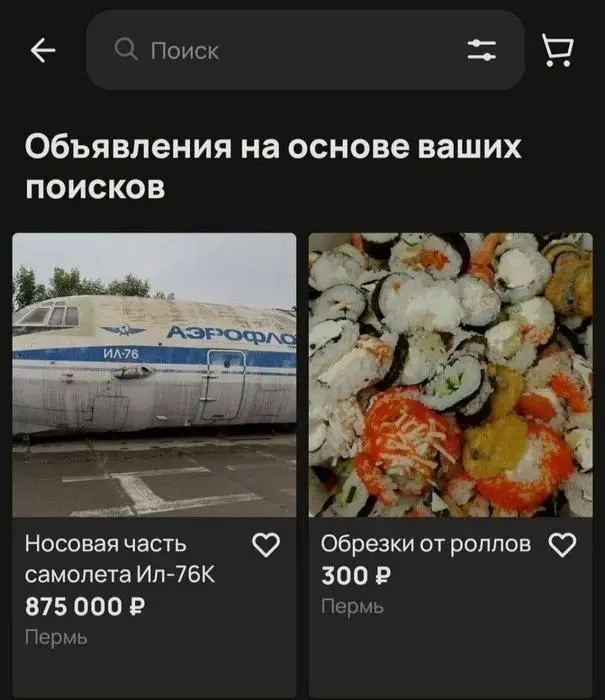The image size is (605, 700).
Task: Open the search filters icon
Action: [482, 51]
